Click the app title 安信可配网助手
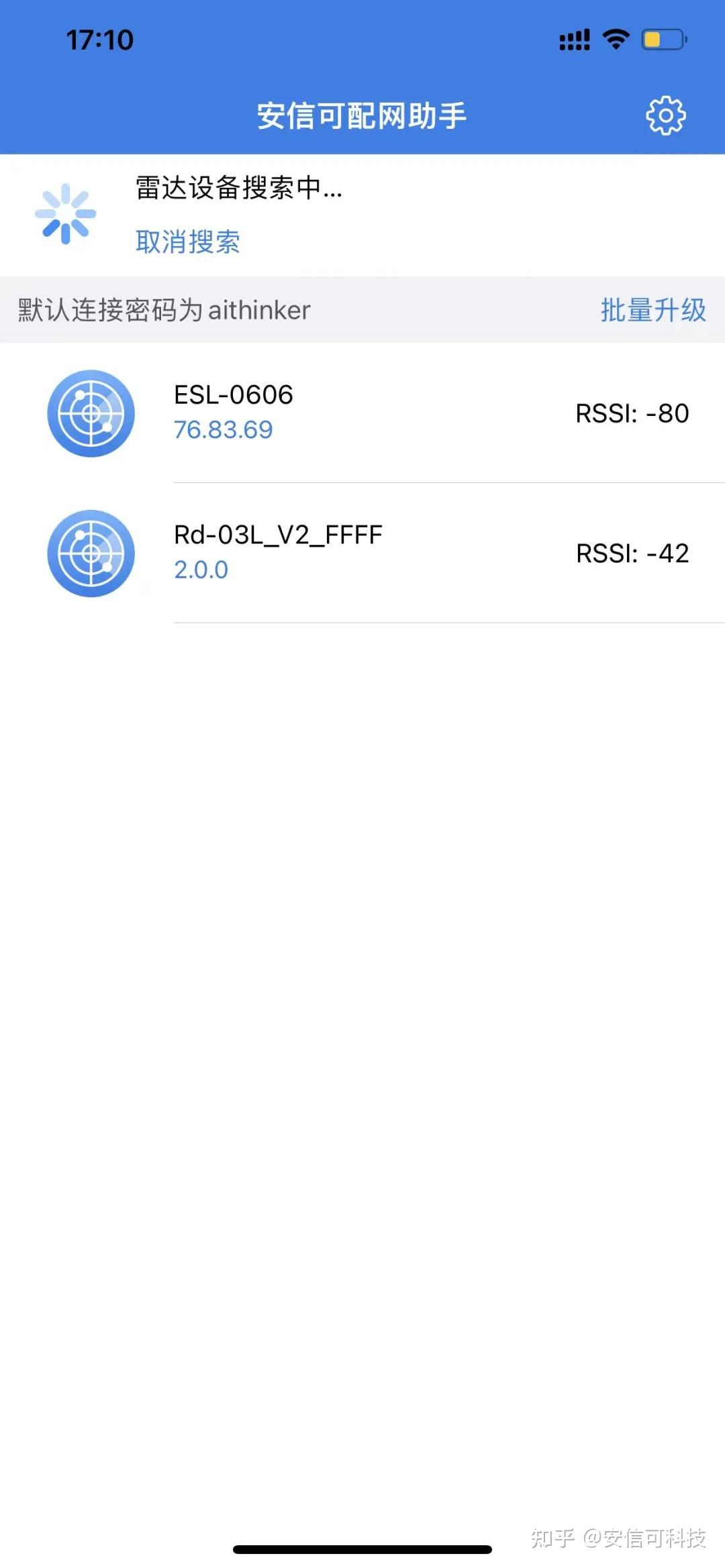The width and height of the screenshot is (725, 1568). tap(362, 114)
